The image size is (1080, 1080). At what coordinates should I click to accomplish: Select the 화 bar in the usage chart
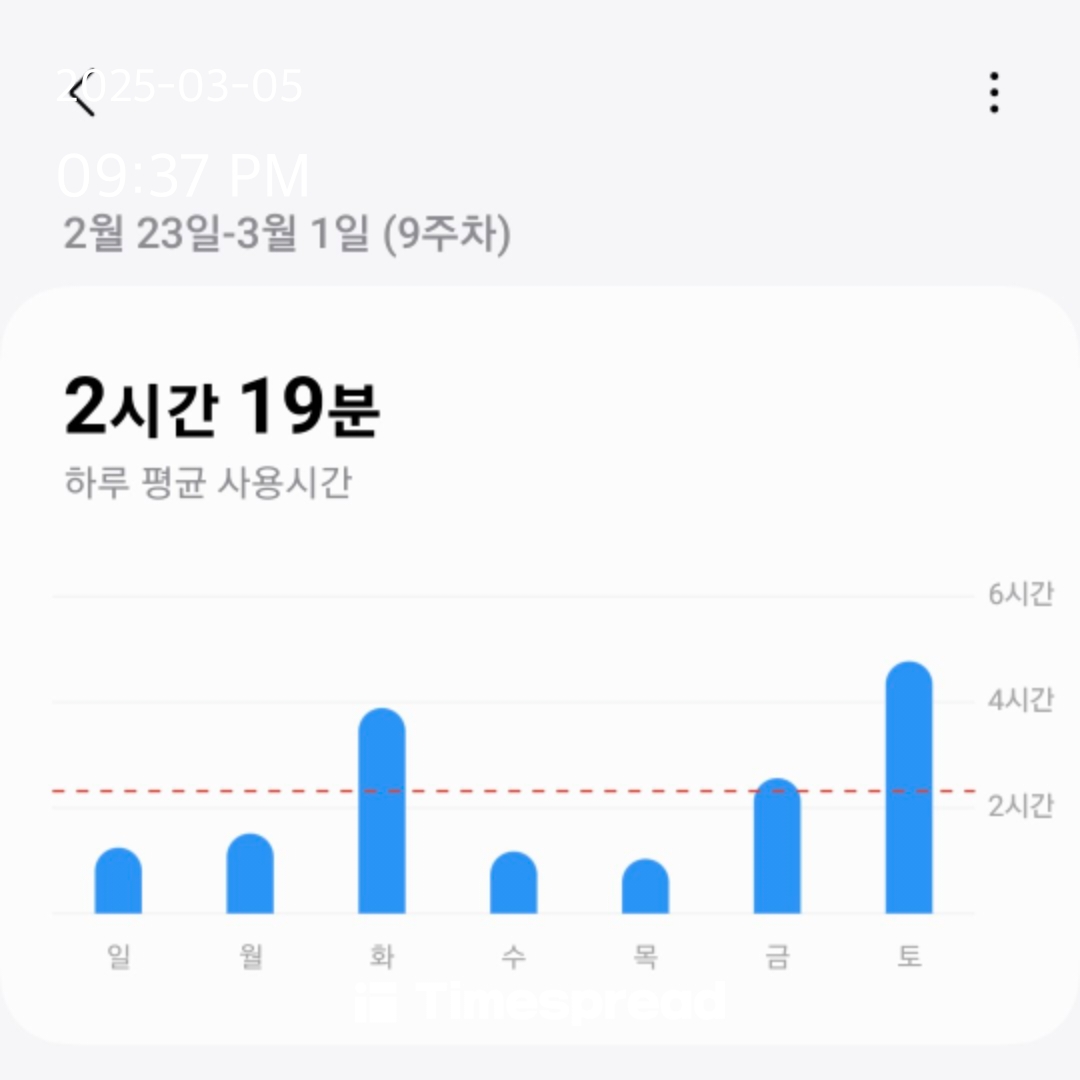(x=382, y=812)
